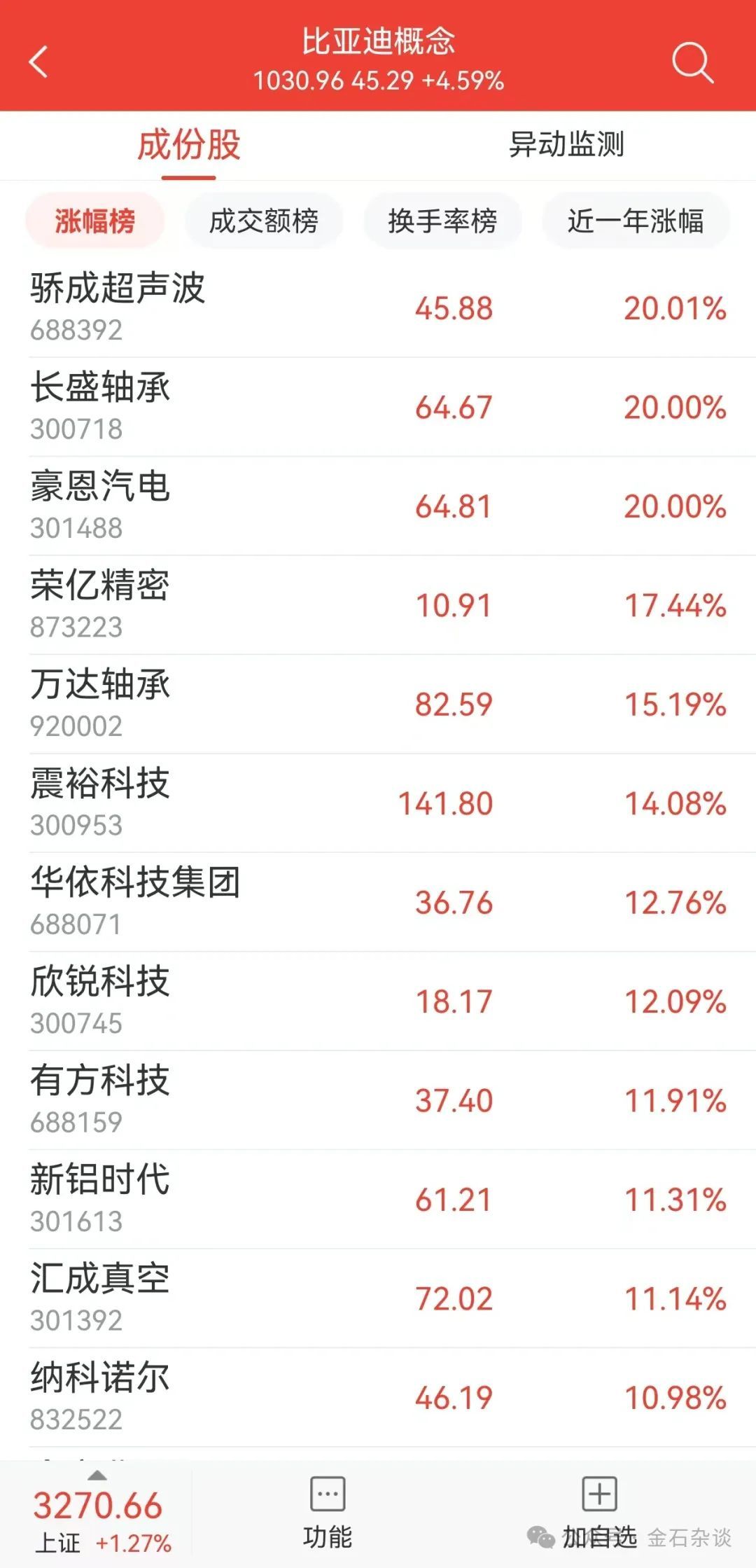The height and width of the screenshot is (1568, 756).
Task: Open the search magnifier icon
Action: (x=692, y=63)
